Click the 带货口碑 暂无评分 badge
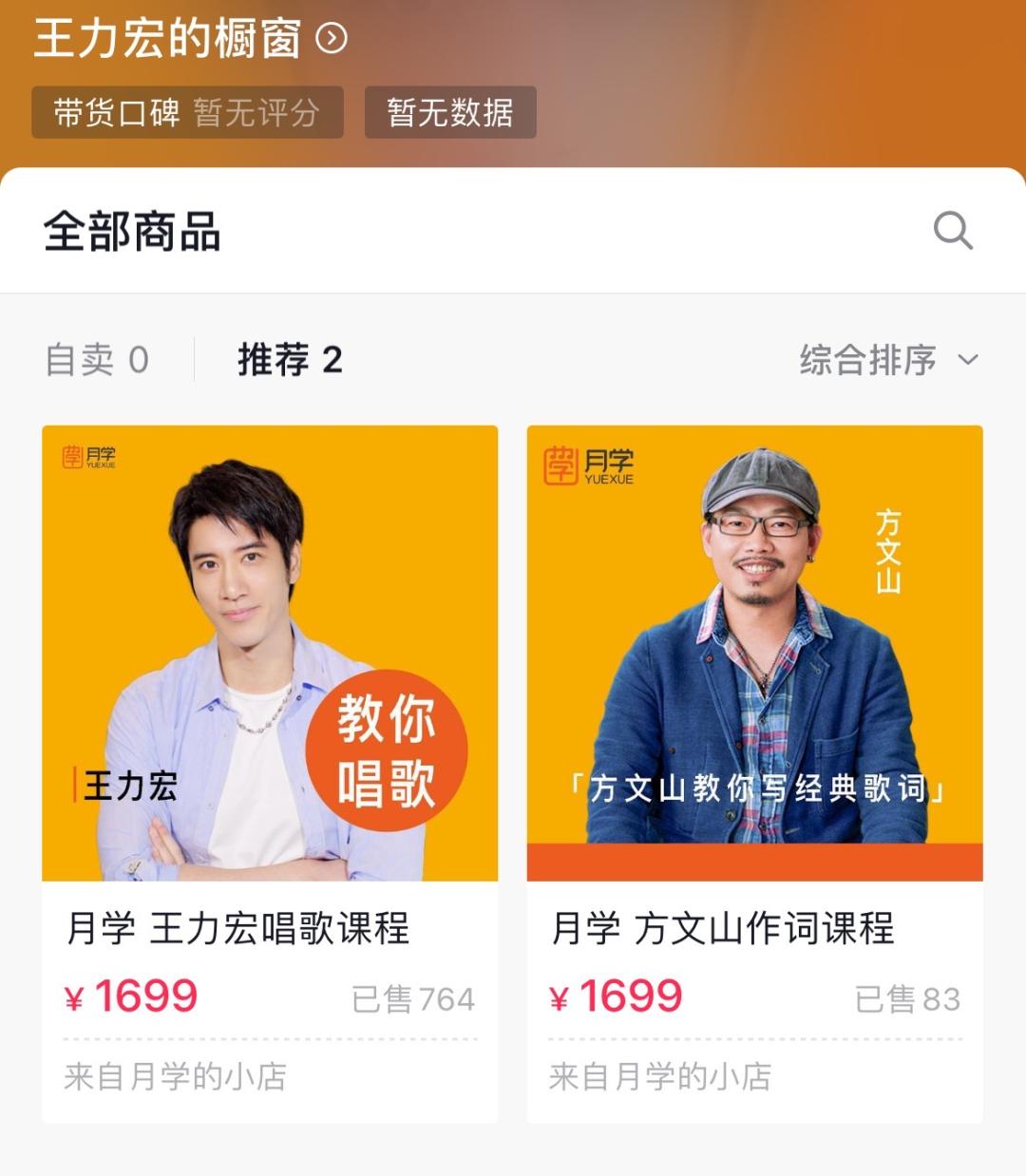 [185, 112]
